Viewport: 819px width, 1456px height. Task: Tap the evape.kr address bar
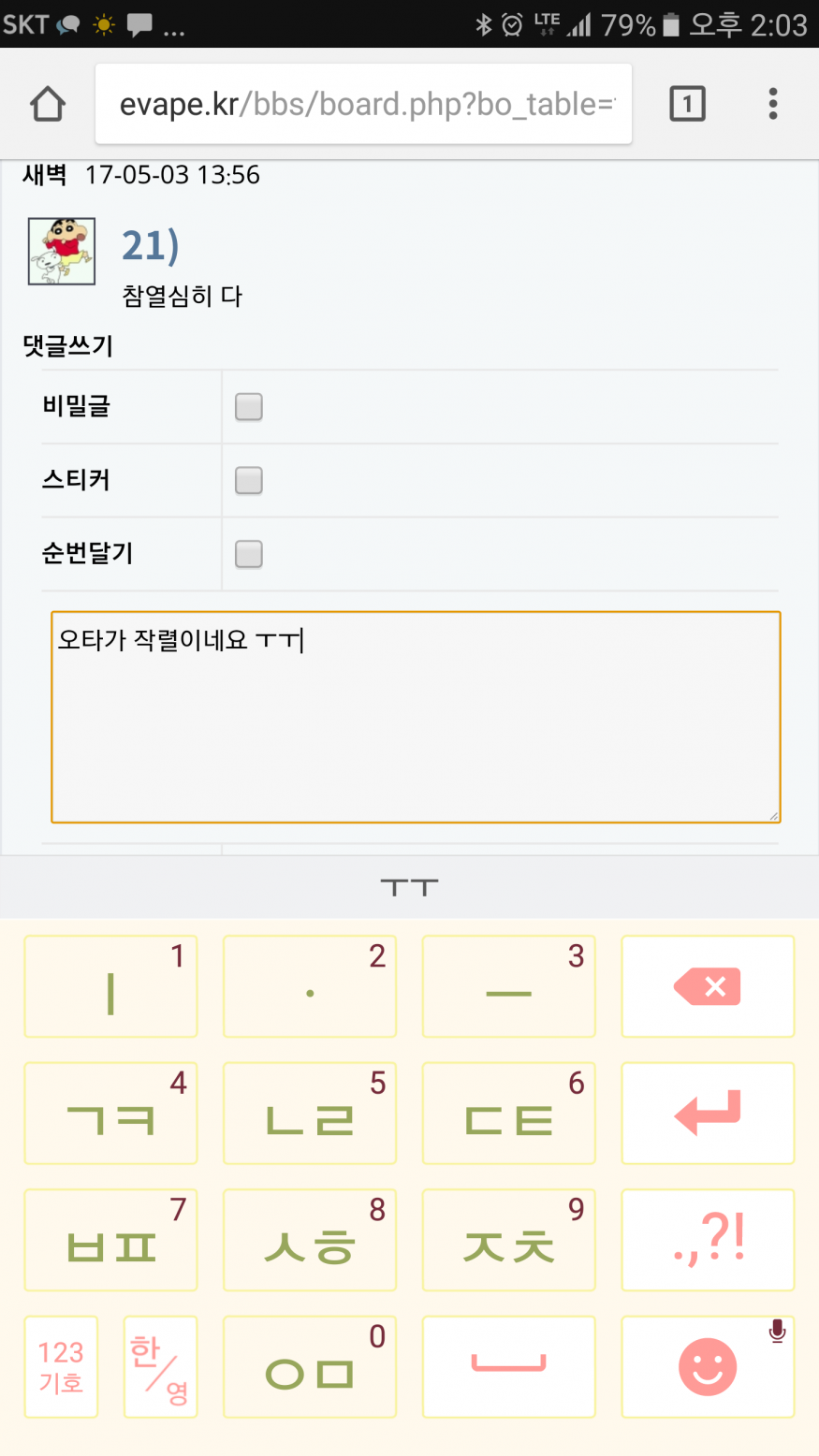coord(363,104)
